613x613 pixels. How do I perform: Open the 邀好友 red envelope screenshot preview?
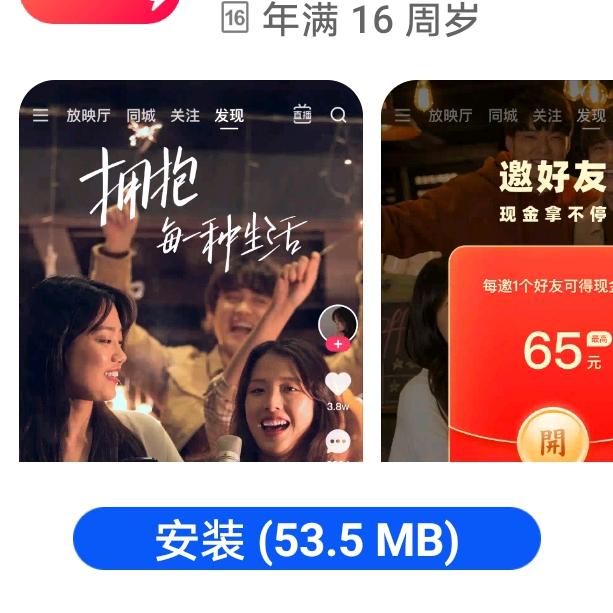(497, 271)
